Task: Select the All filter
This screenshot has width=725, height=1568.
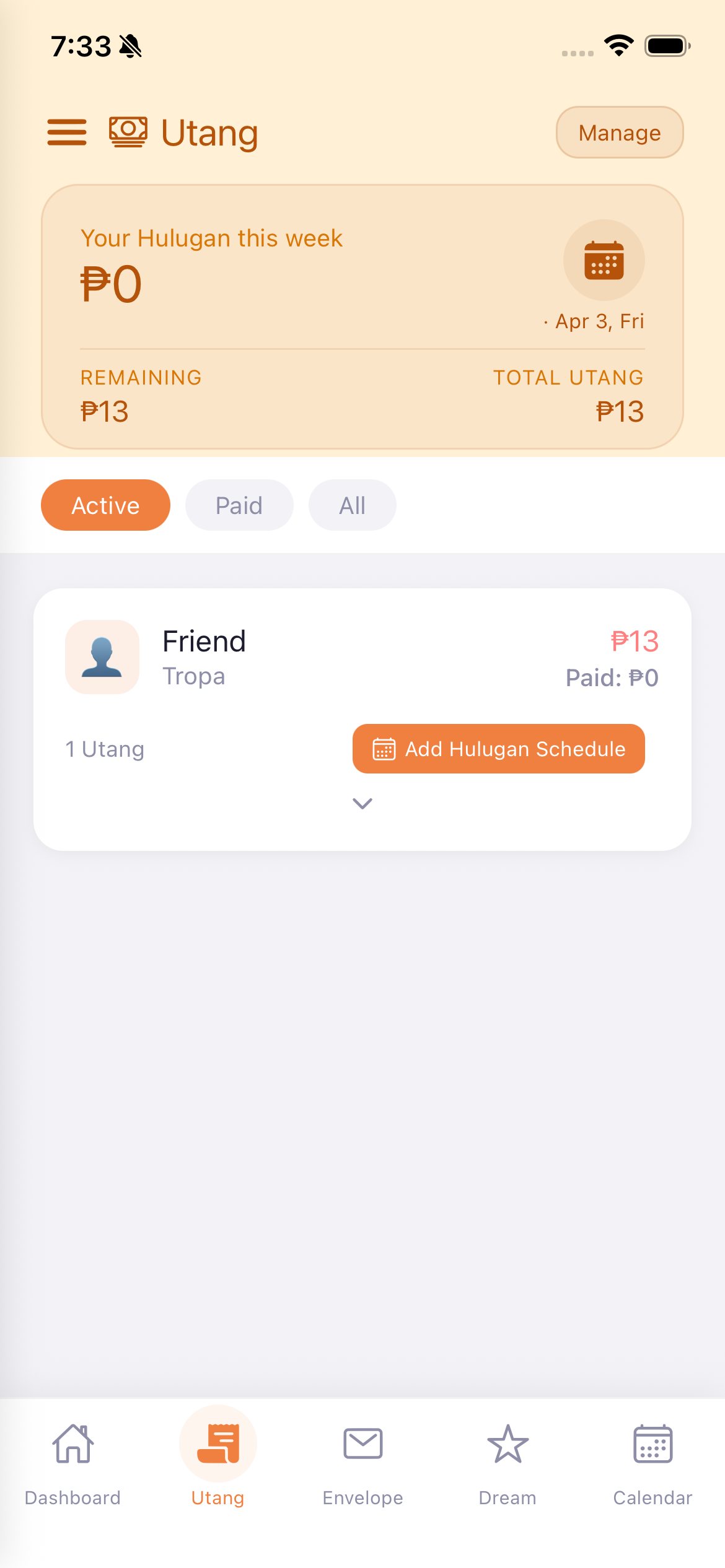Action: pos(352,505)
